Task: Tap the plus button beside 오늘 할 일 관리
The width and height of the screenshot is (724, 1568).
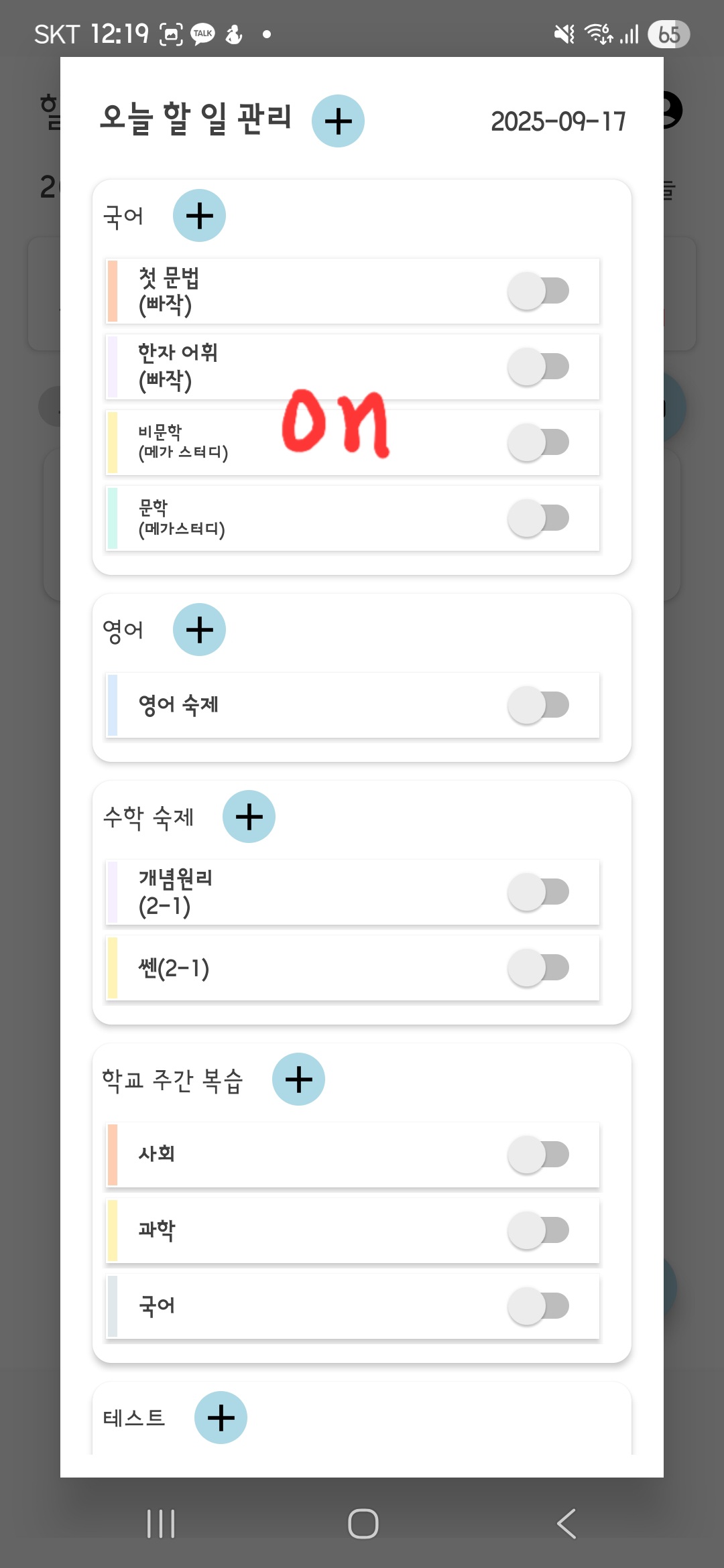Action: pyautogui.click(x=338, y=121)
